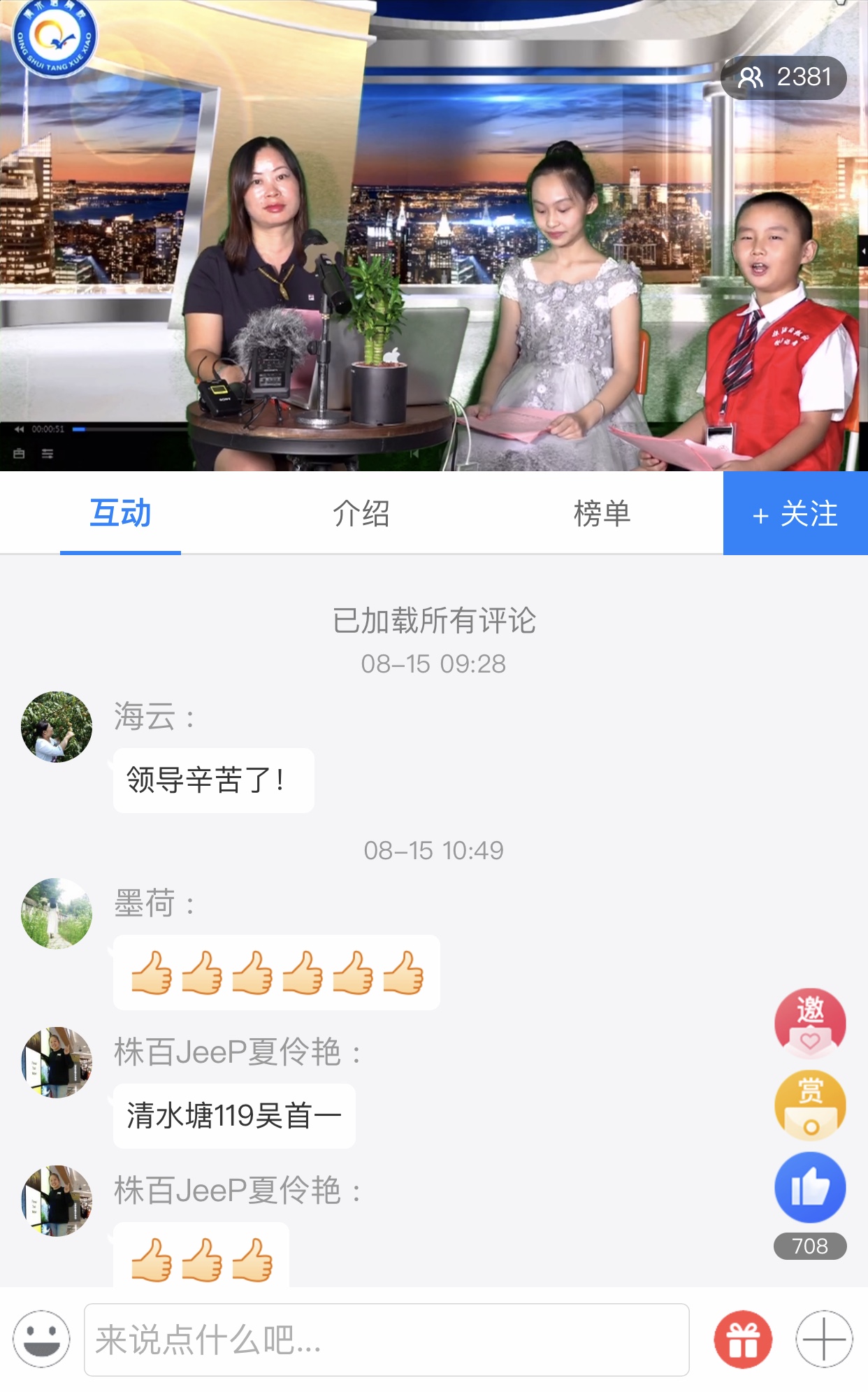Image resolution: width=868 pixels, height=1392 pixels.
Task: Open 墨荷's profile avatar
Action: 57,913
